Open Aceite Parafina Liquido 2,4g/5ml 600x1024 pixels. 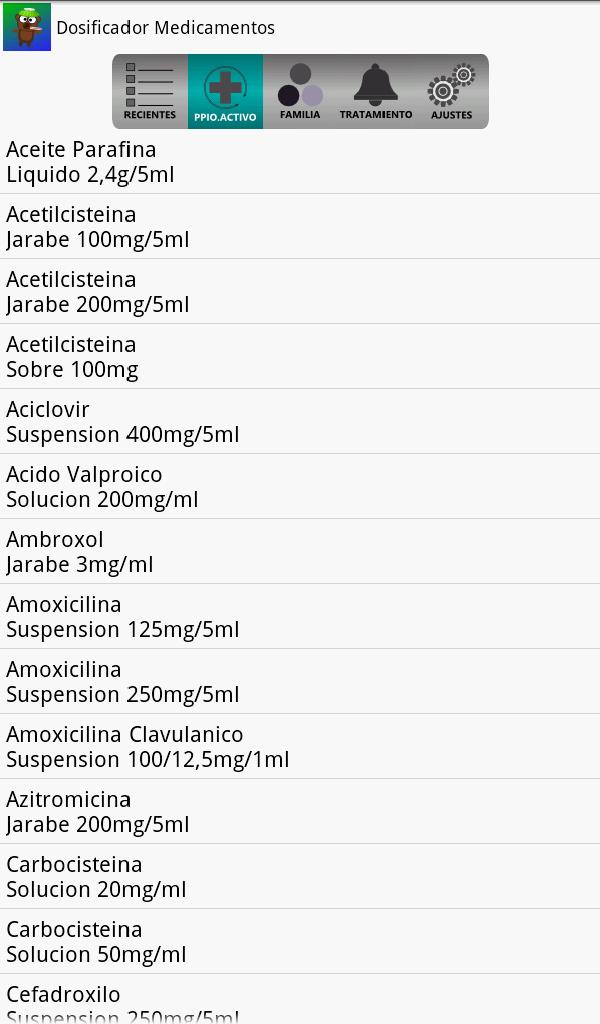tap(300, 162)
